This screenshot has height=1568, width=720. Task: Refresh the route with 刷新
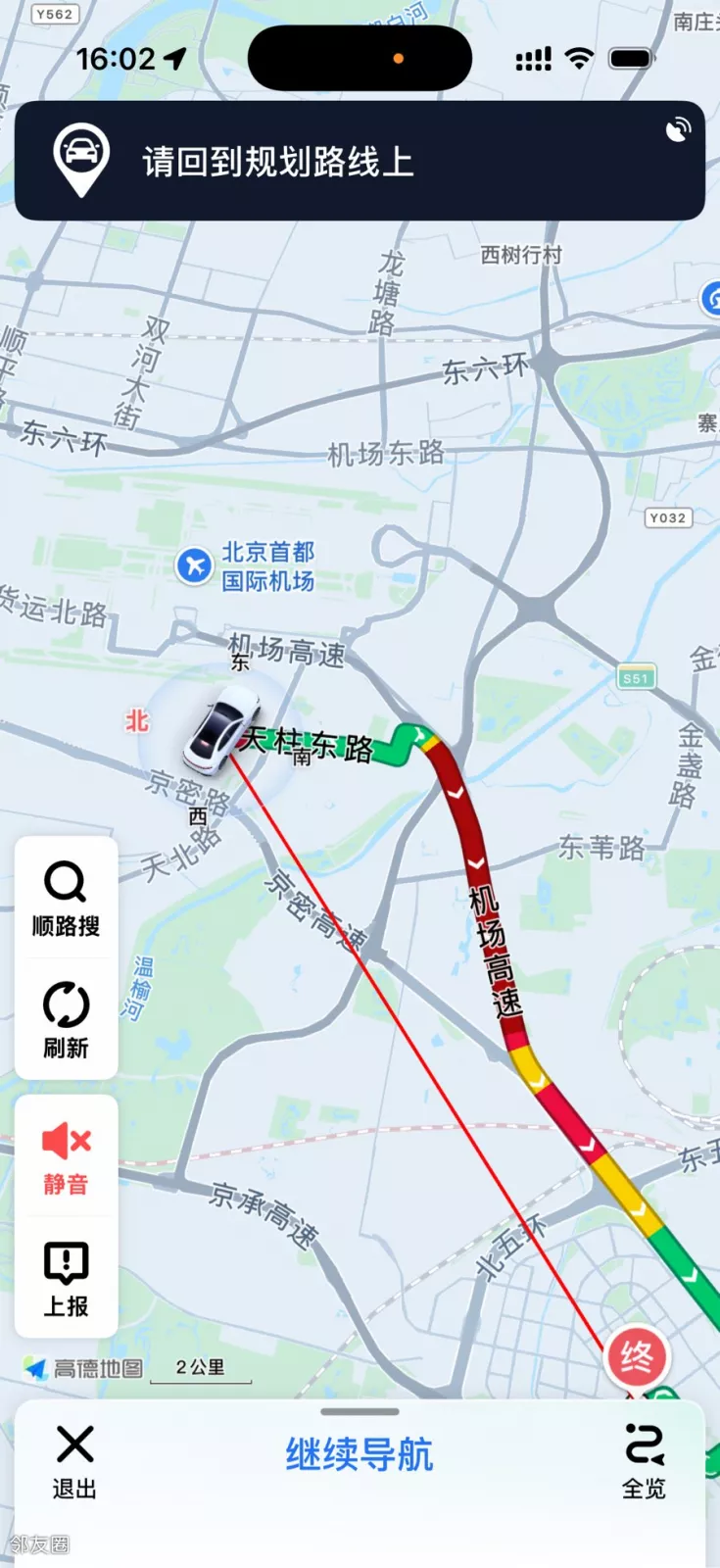[66, 1020]
